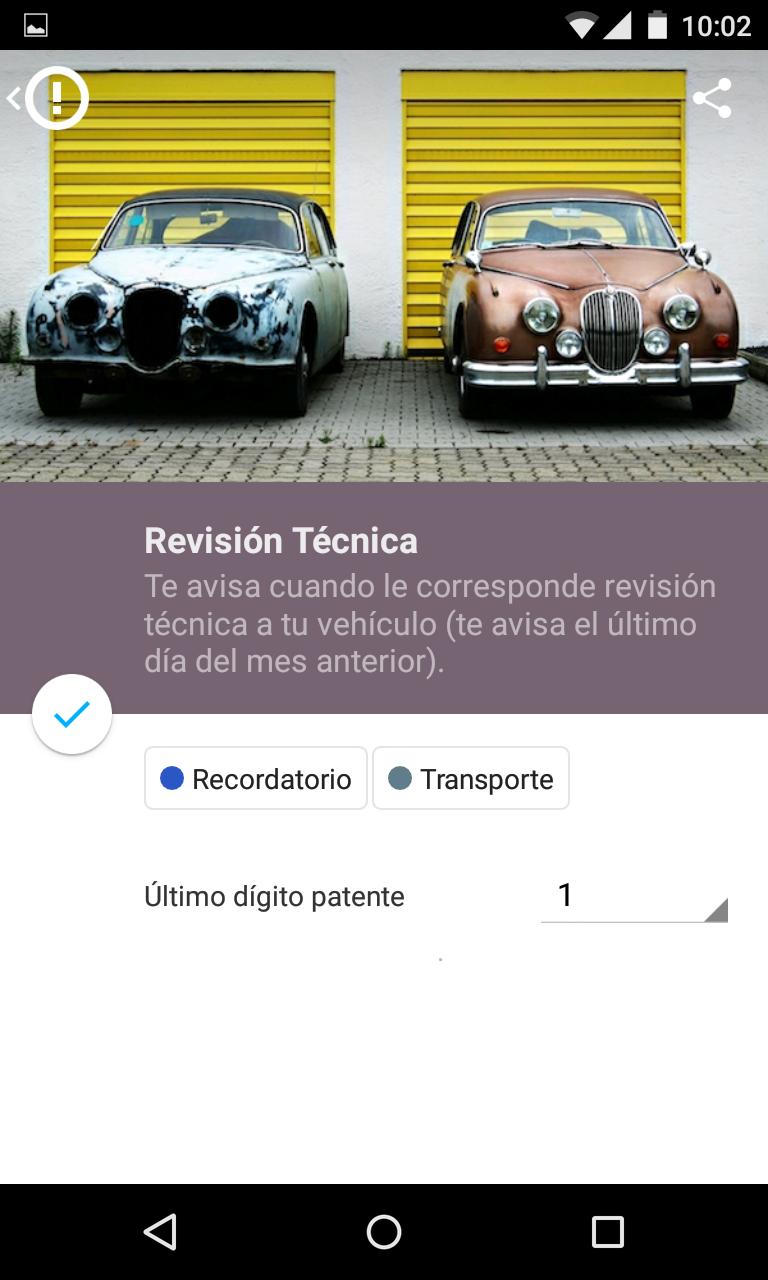Toggle the reminder confirmation checkmark button
Screen dimensions: 768x1280
click(x=70, y=714)
